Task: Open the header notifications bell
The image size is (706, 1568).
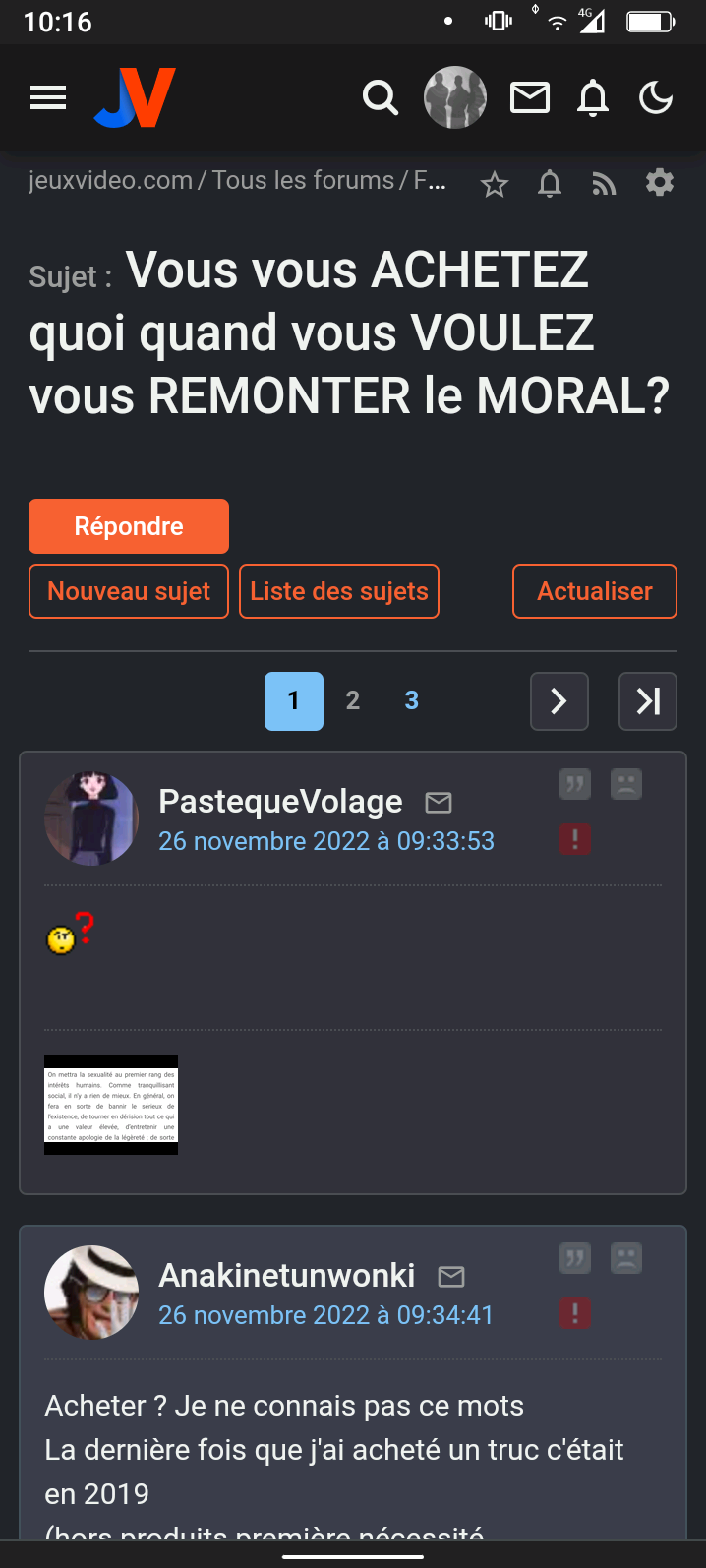Action: (593, 97)
